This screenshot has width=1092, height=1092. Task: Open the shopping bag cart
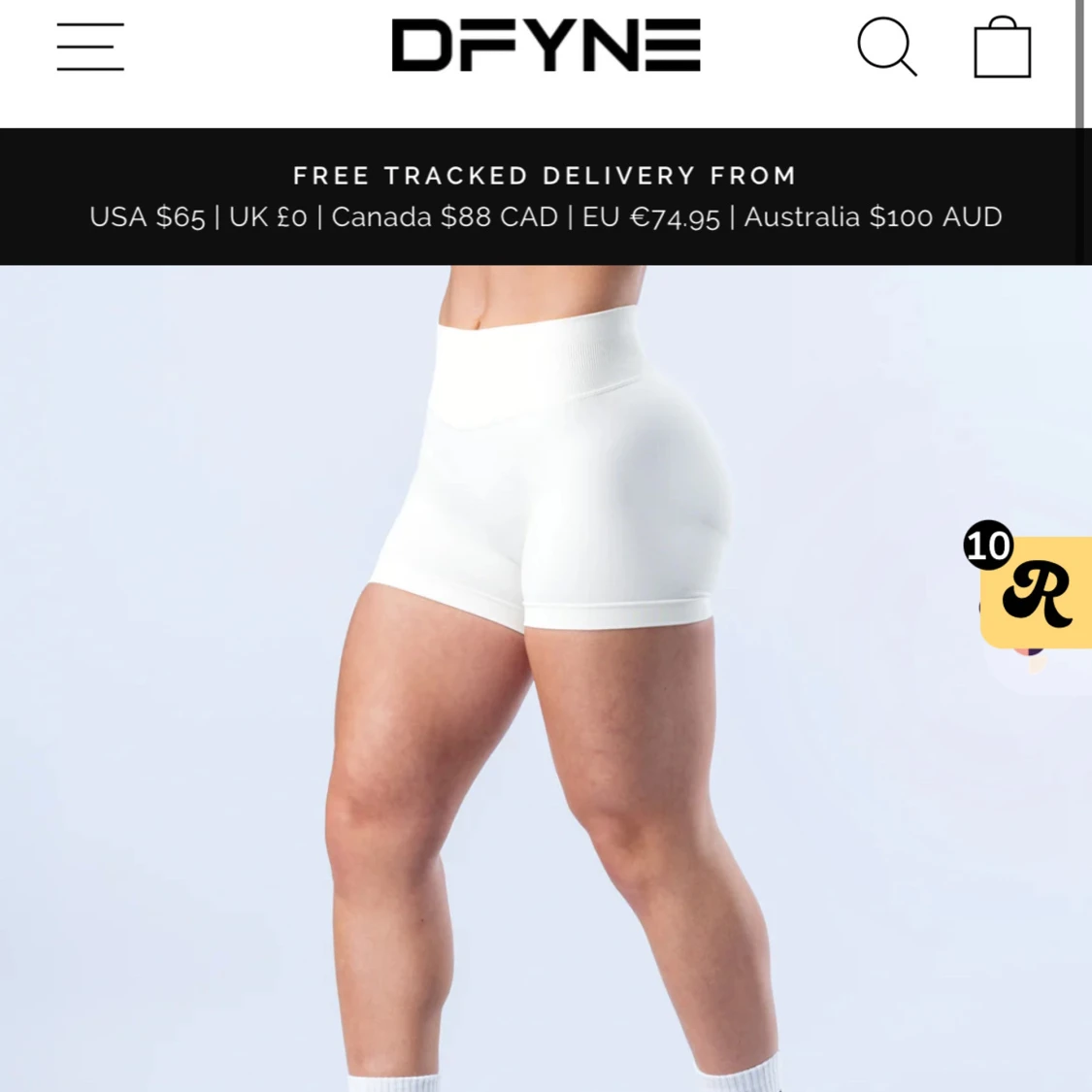[x=1002, y=48]
